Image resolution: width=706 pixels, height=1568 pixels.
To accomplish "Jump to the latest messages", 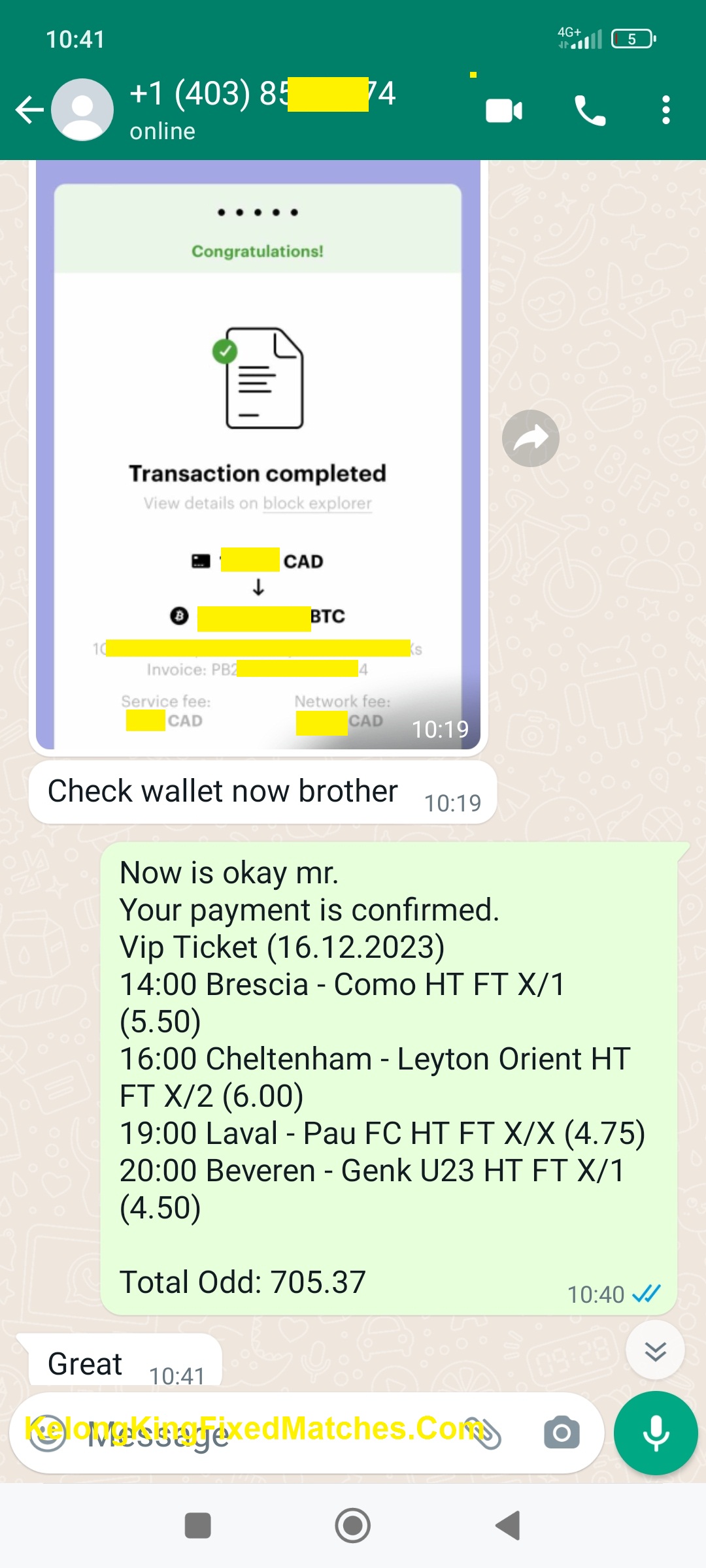I will point(655,1350).
